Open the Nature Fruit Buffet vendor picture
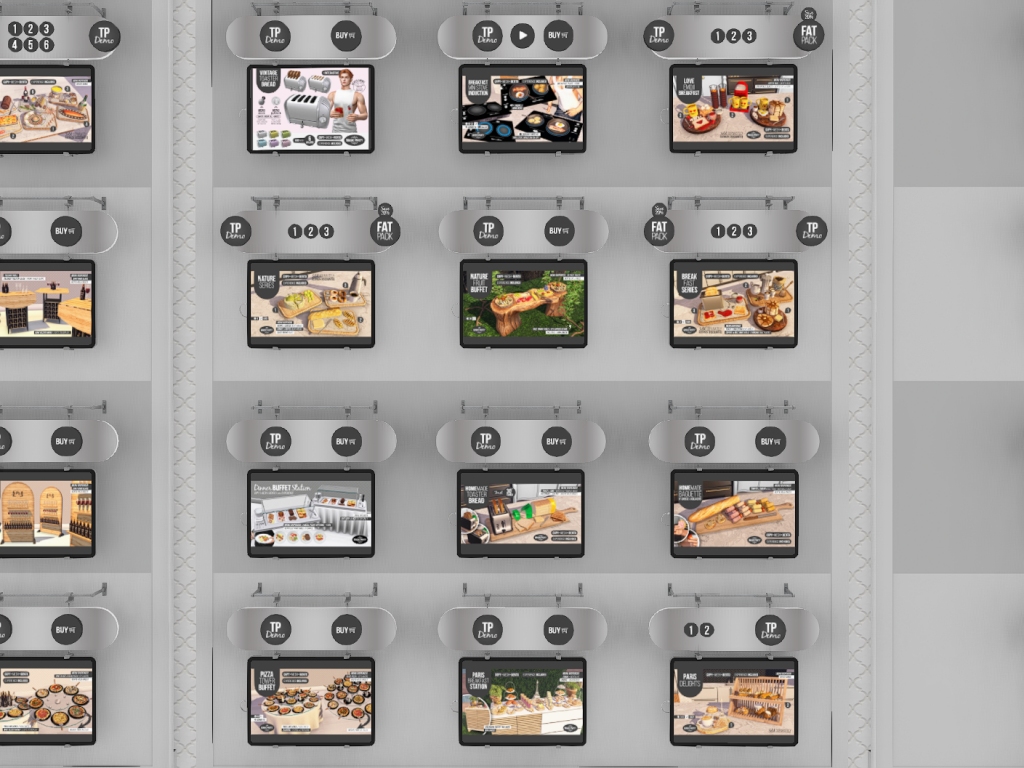This screenshot has height=768, width=1024. [x=522, y=303]
